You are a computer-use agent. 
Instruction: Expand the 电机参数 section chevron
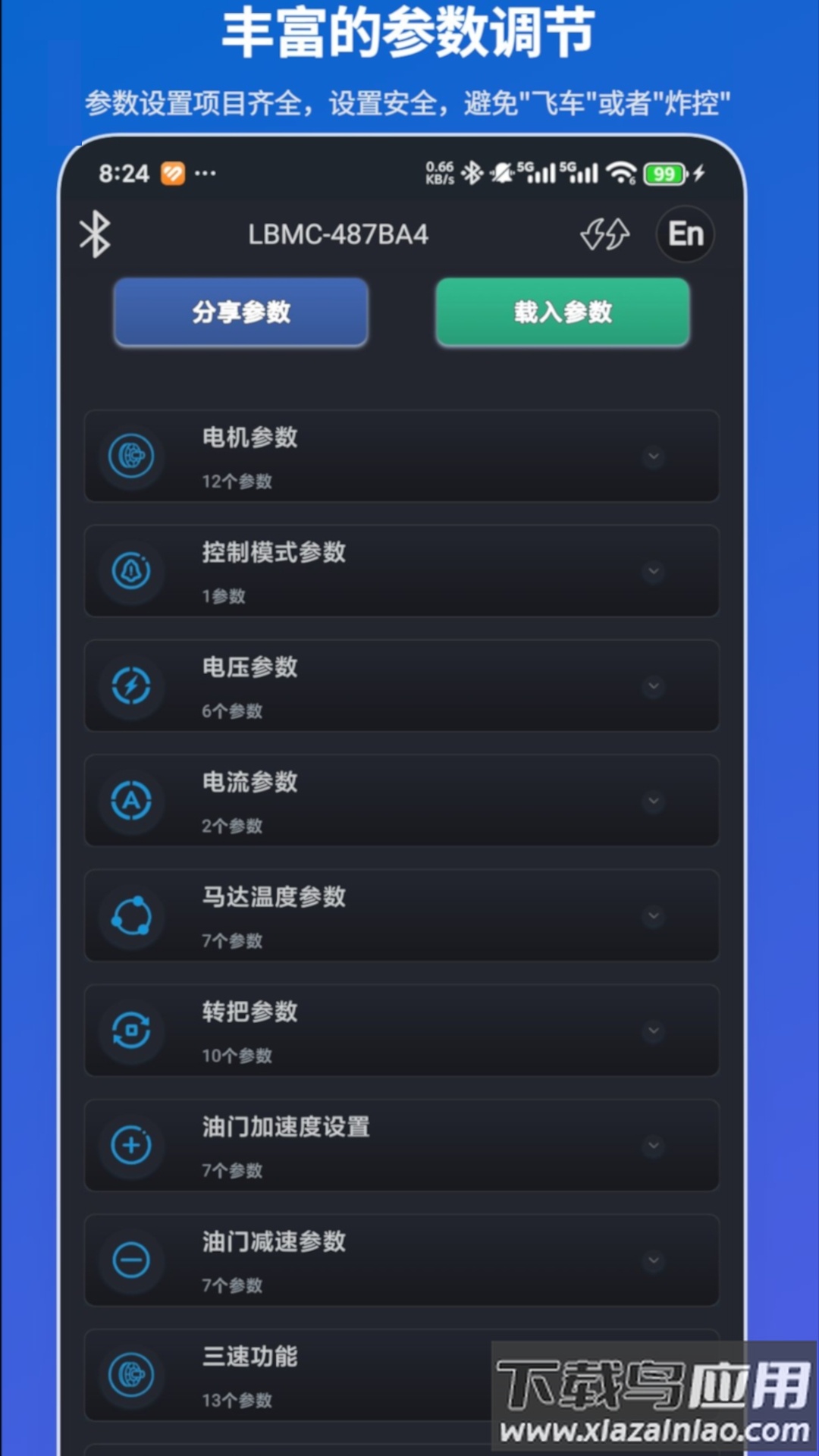653,457
